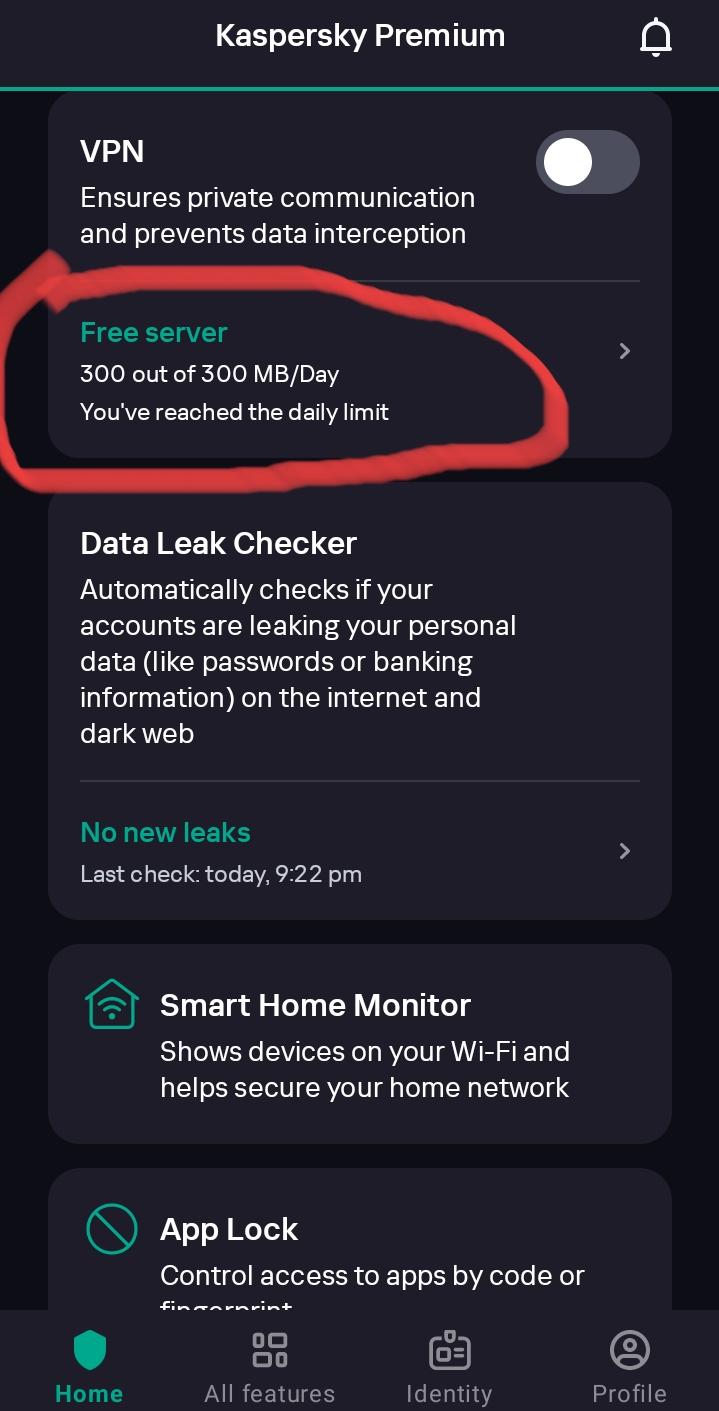Open the App Lock card
Image resolution: width=719 pixels, height=1411 pixels.
[360, 1250]
